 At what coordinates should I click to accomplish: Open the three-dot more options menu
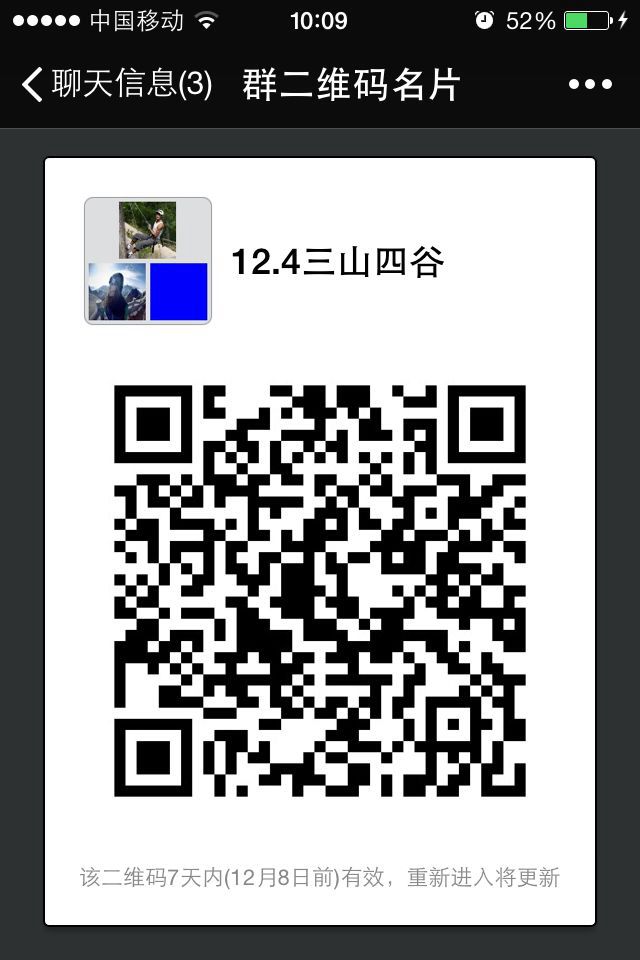[589, 85]
